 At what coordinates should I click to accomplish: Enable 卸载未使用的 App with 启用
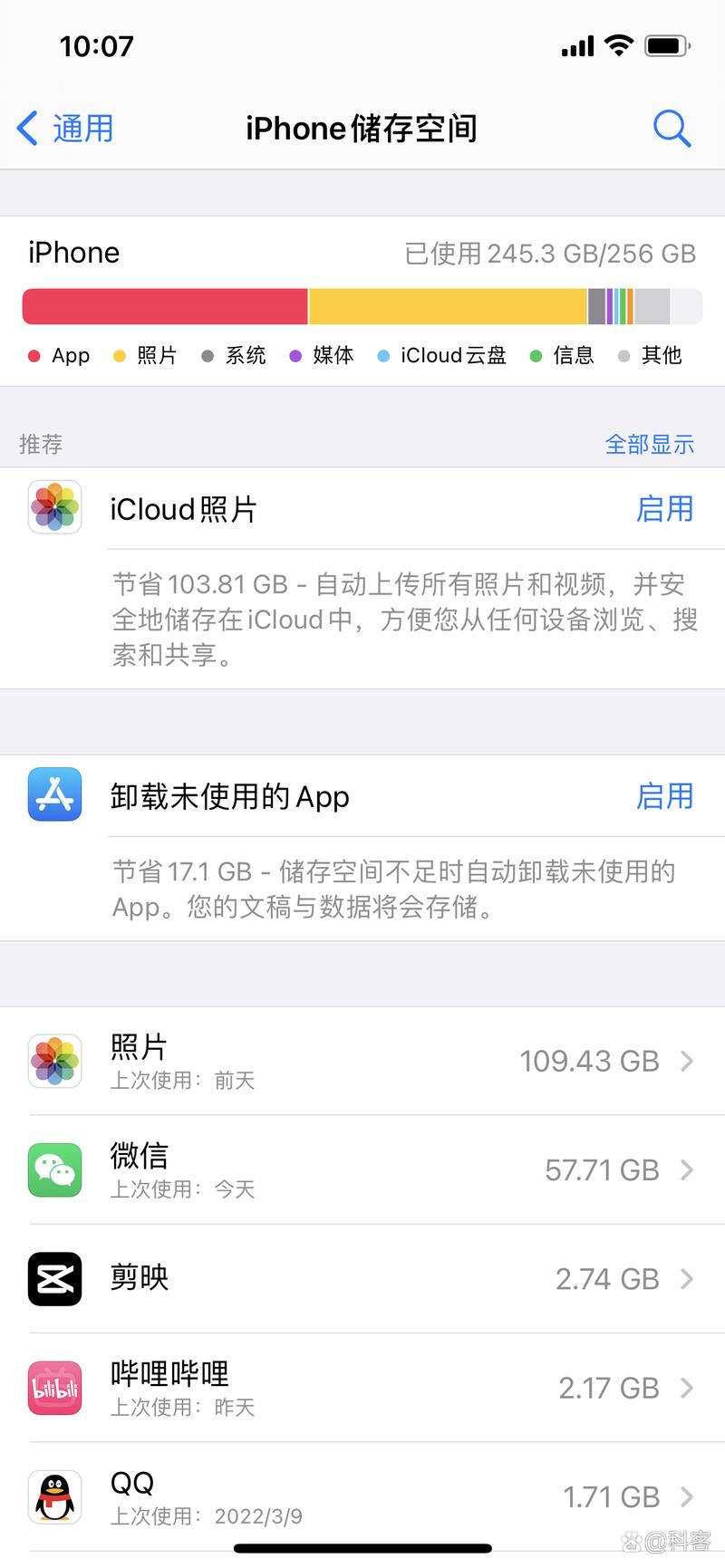point(665,796)
